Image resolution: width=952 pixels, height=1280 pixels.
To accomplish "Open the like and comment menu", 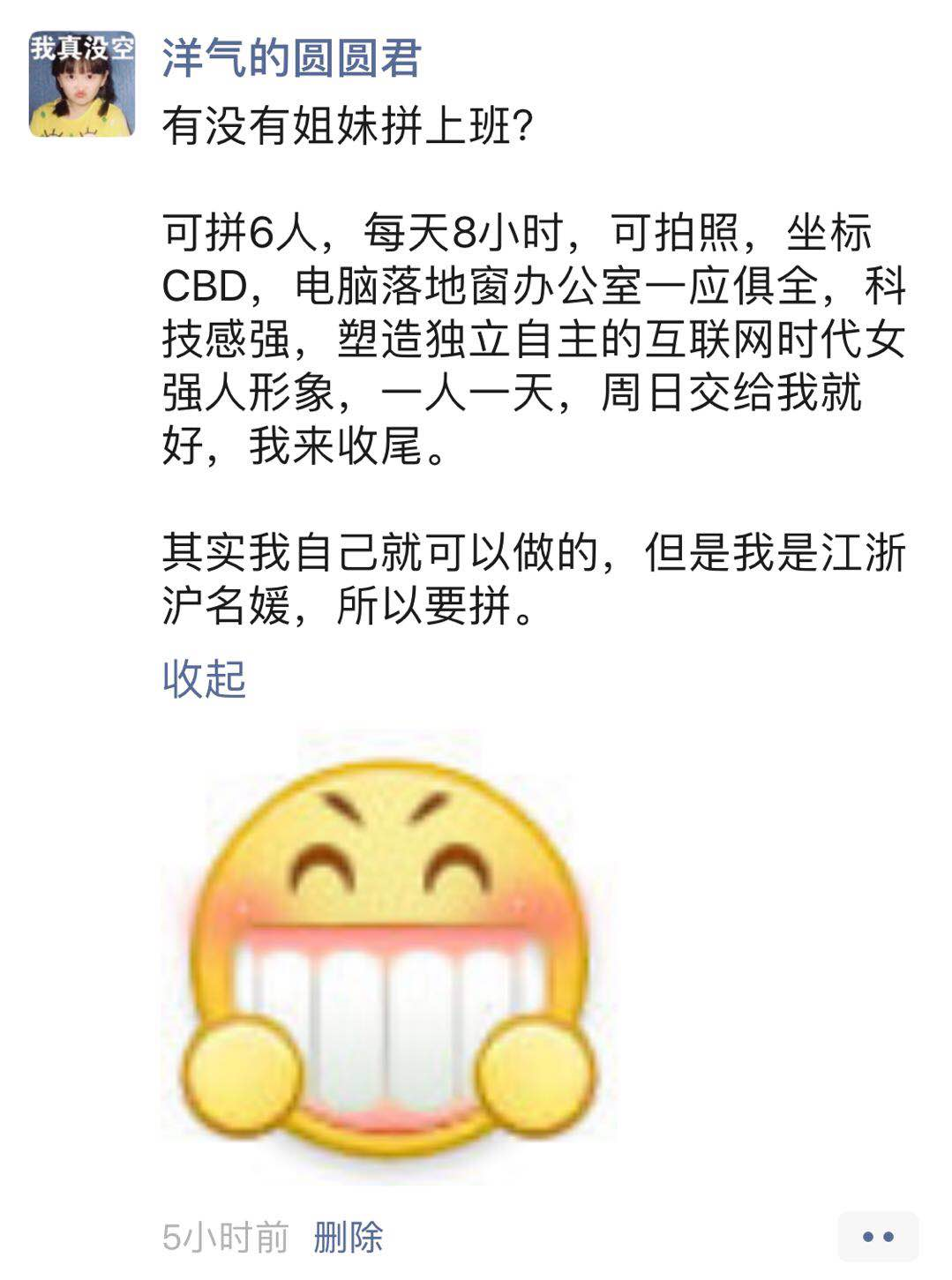I will tap(877, 1237).
